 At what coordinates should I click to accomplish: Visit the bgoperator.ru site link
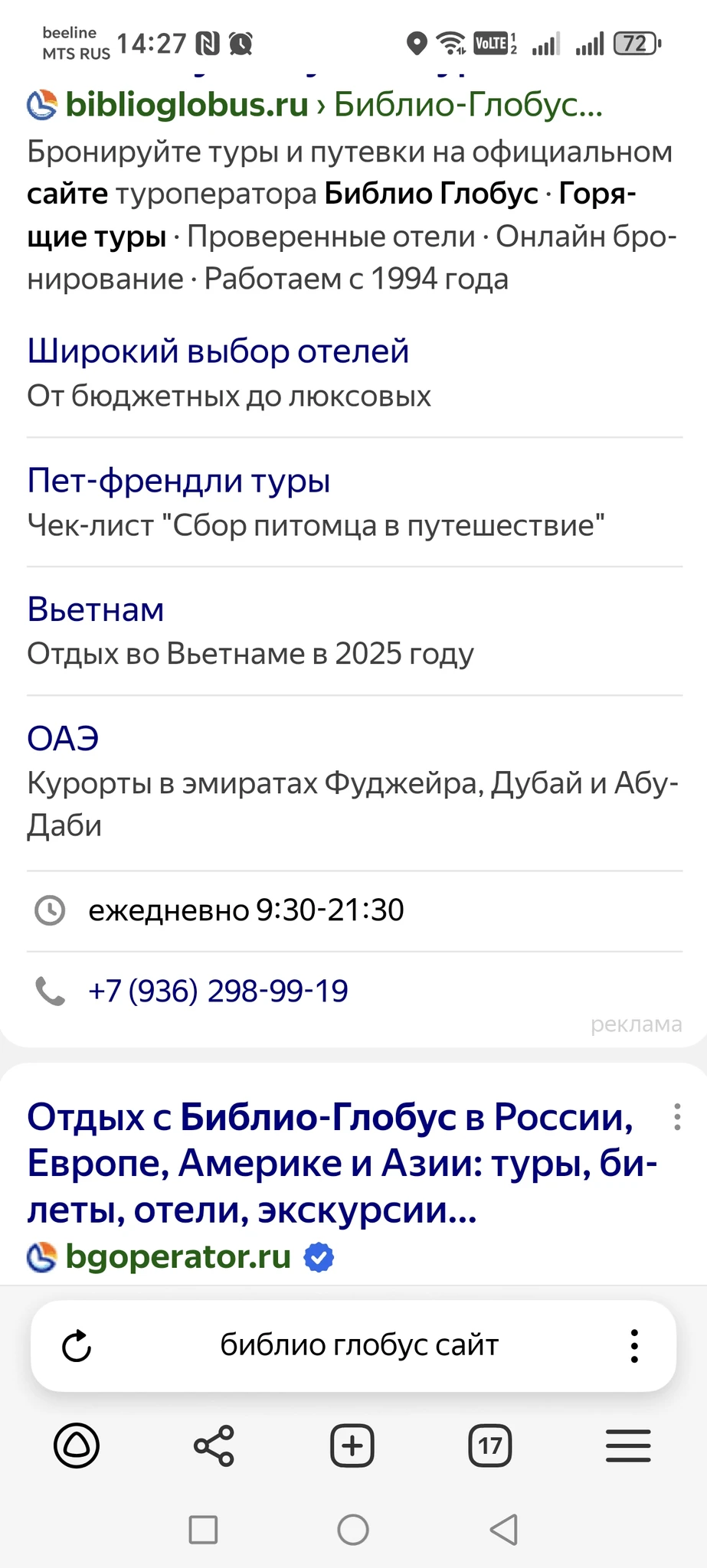(178, 1256)
